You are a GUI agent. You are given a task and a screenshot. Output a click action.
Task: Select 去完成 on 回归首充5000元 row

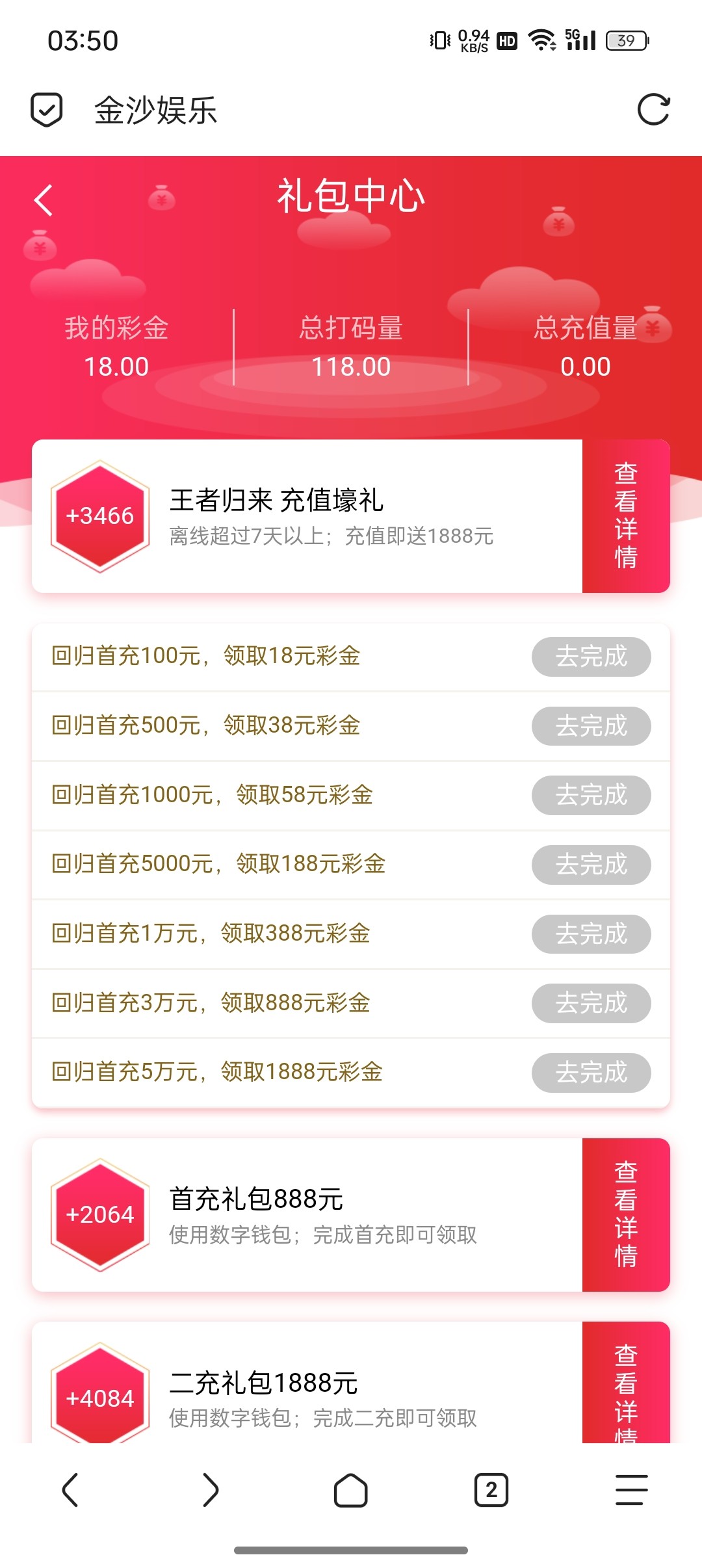(x=591, y=865)
